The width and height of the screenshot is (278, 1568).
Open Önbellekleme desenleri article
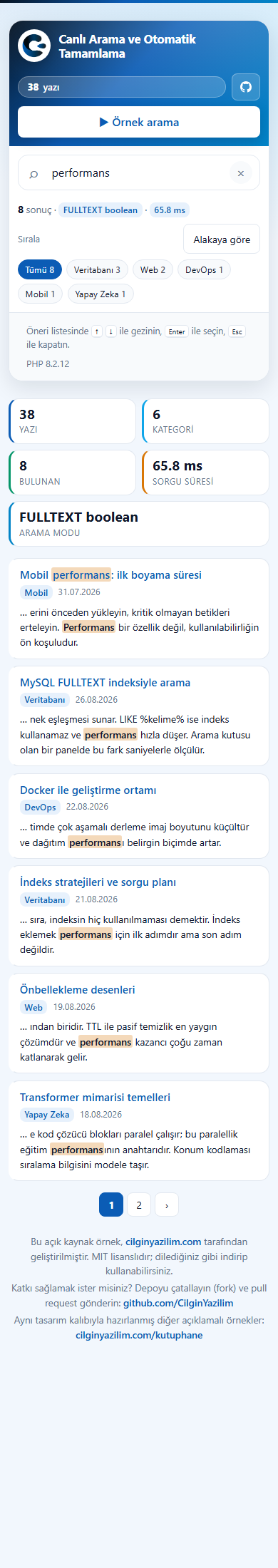(78, 990)
